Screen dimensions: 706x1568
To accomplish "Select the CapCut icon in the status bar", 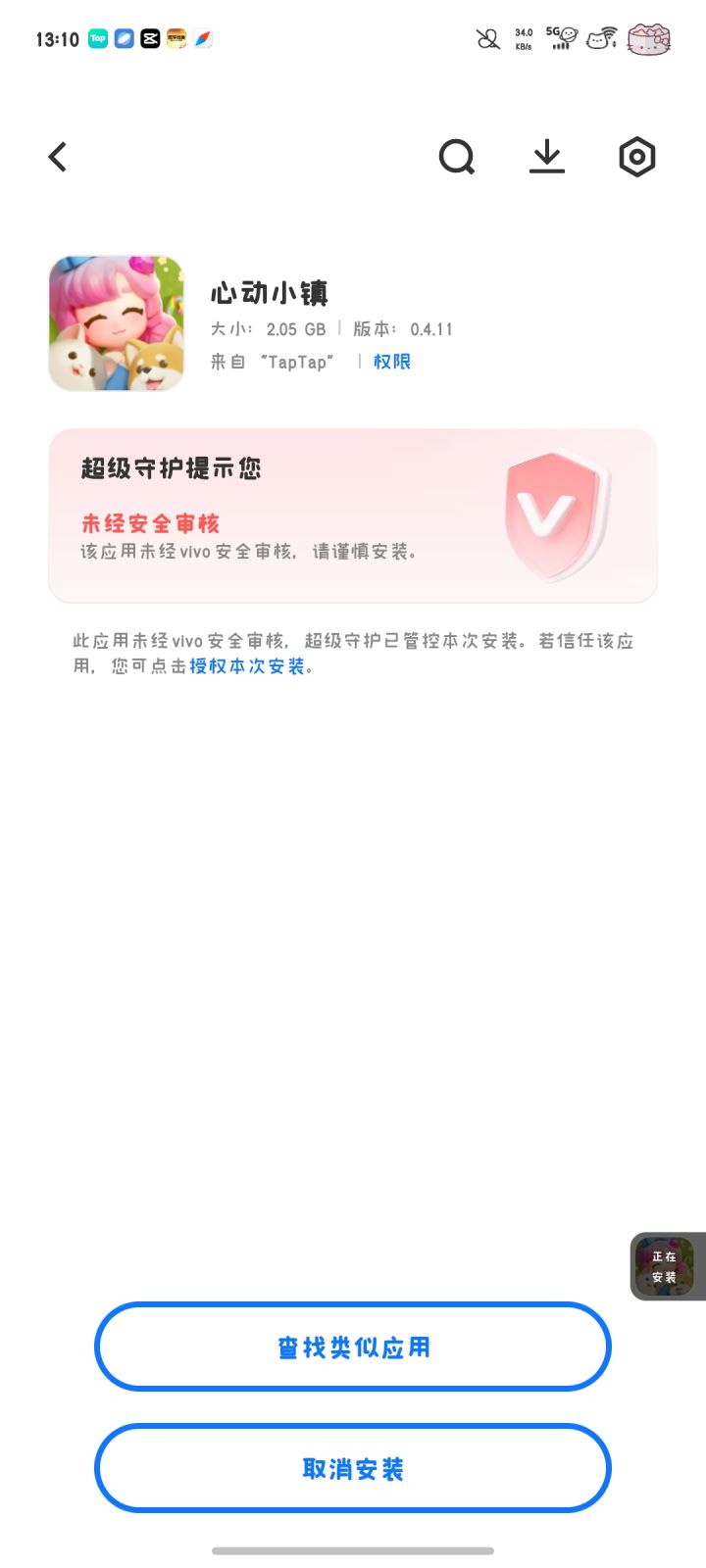I will 150,39.
